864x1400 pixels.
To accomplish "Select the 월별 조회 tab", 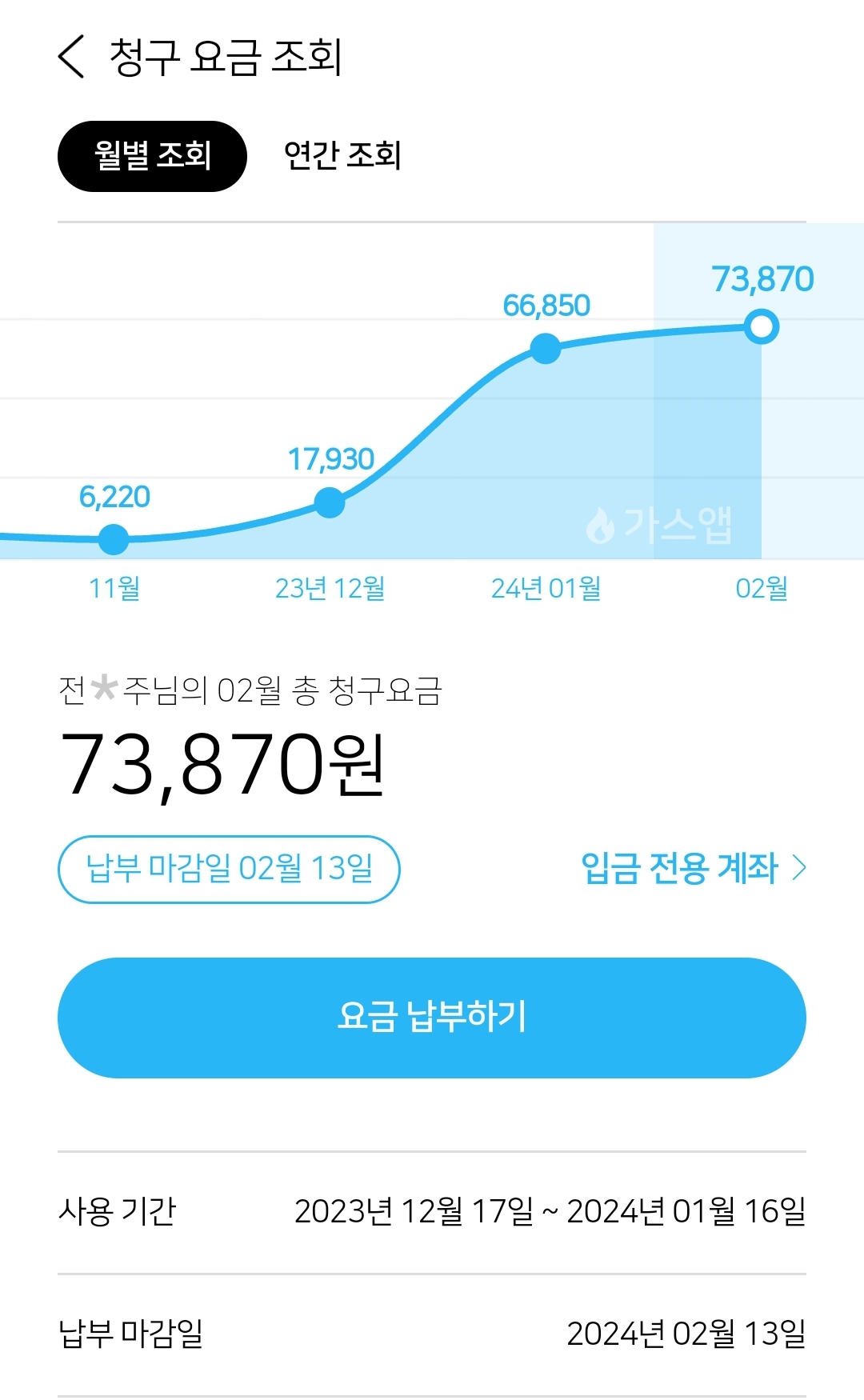I will point(152,156).
